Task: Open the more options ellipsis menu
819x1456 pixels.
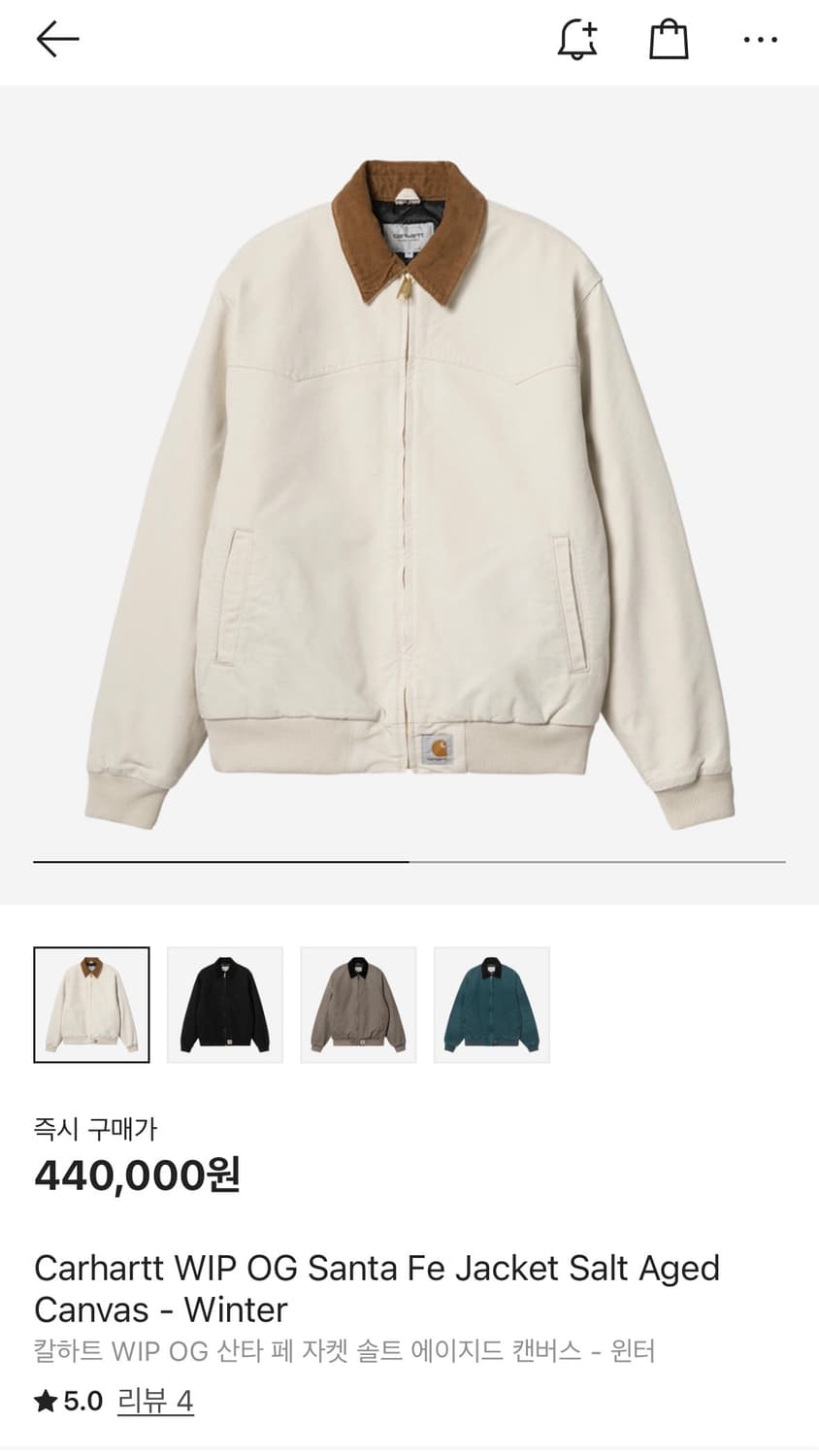Action: pos(760,40)
